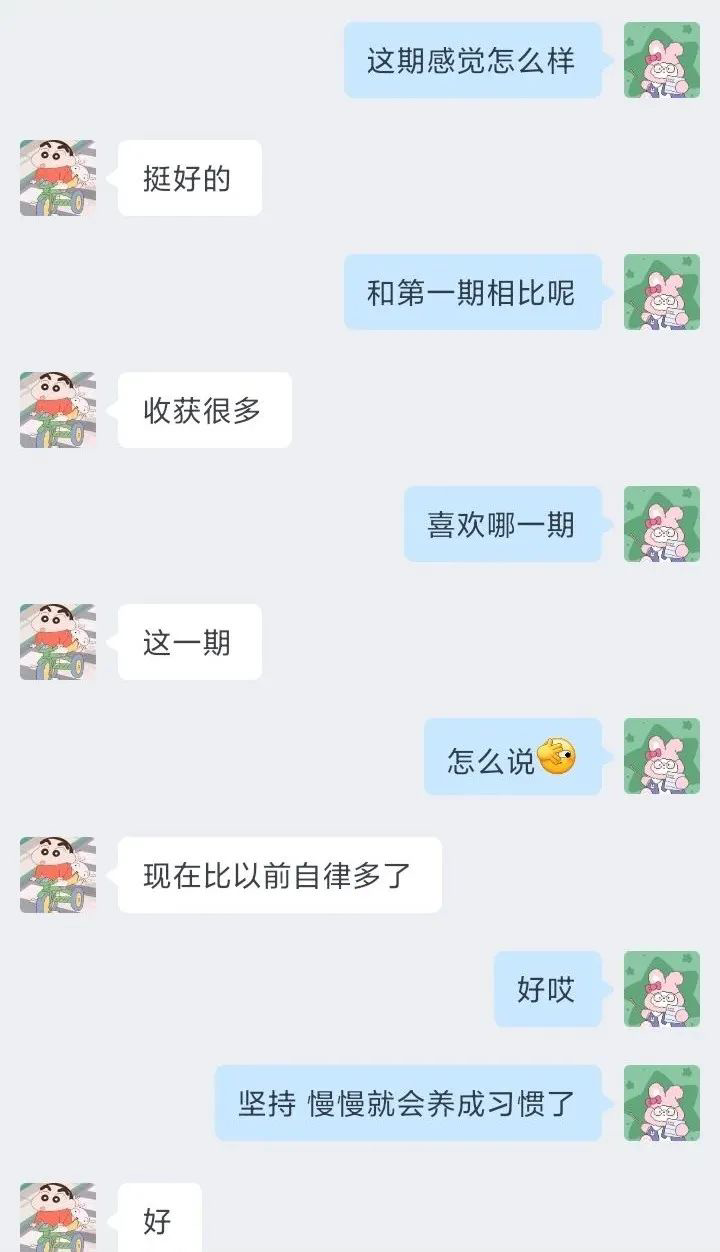This screenshot has width=720, height=1252.
Task: Open avatar beside the '怎么说' message
Action: [661, 756]
